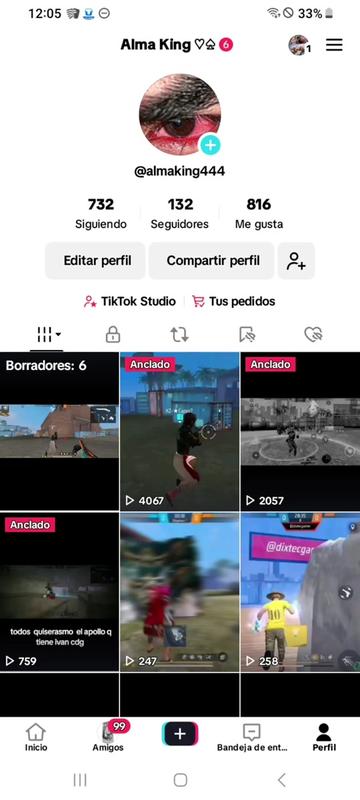Open the pinned video with 4067 views
Screen dimensions: 360x800
(x=179, y=431)
